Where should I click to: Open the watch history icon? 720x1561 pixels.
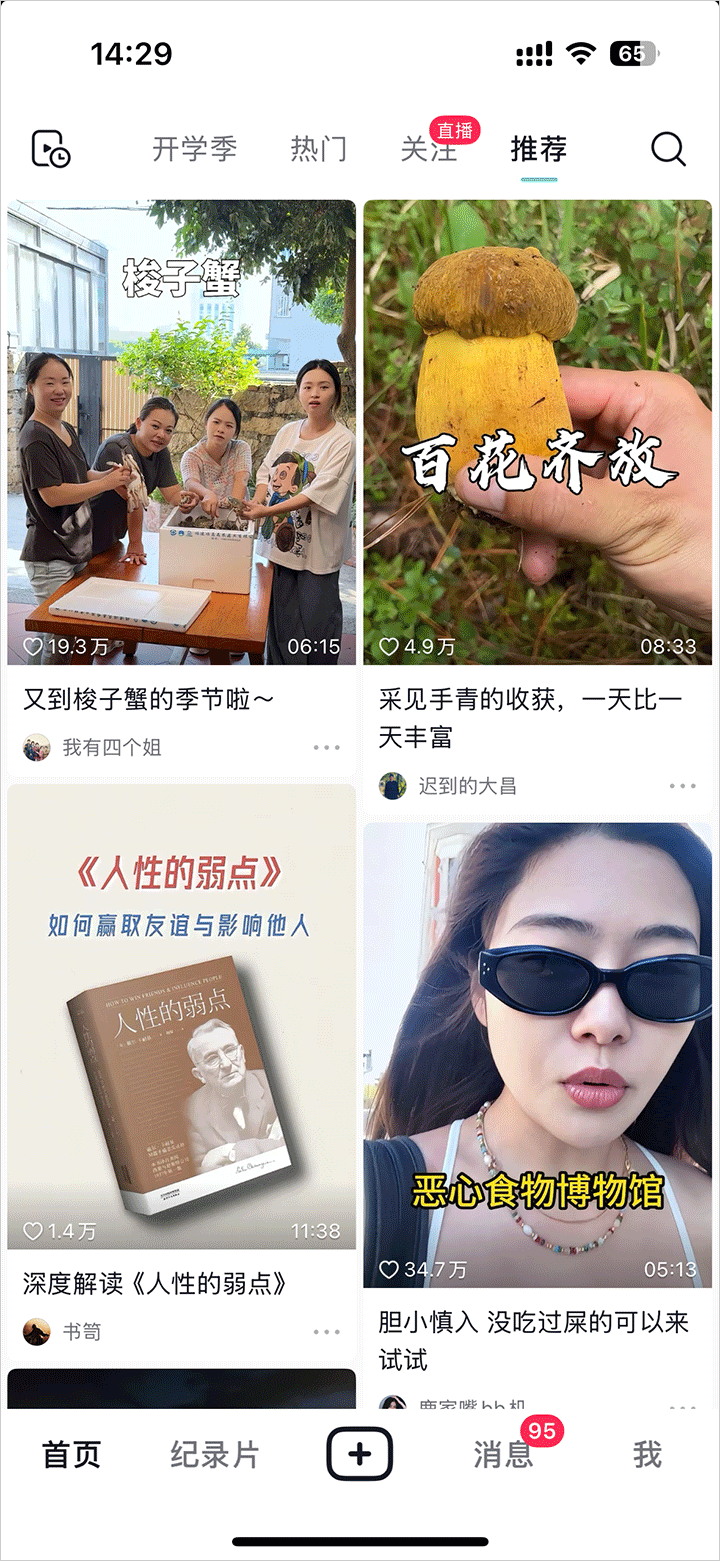click(x=50, y=149)
